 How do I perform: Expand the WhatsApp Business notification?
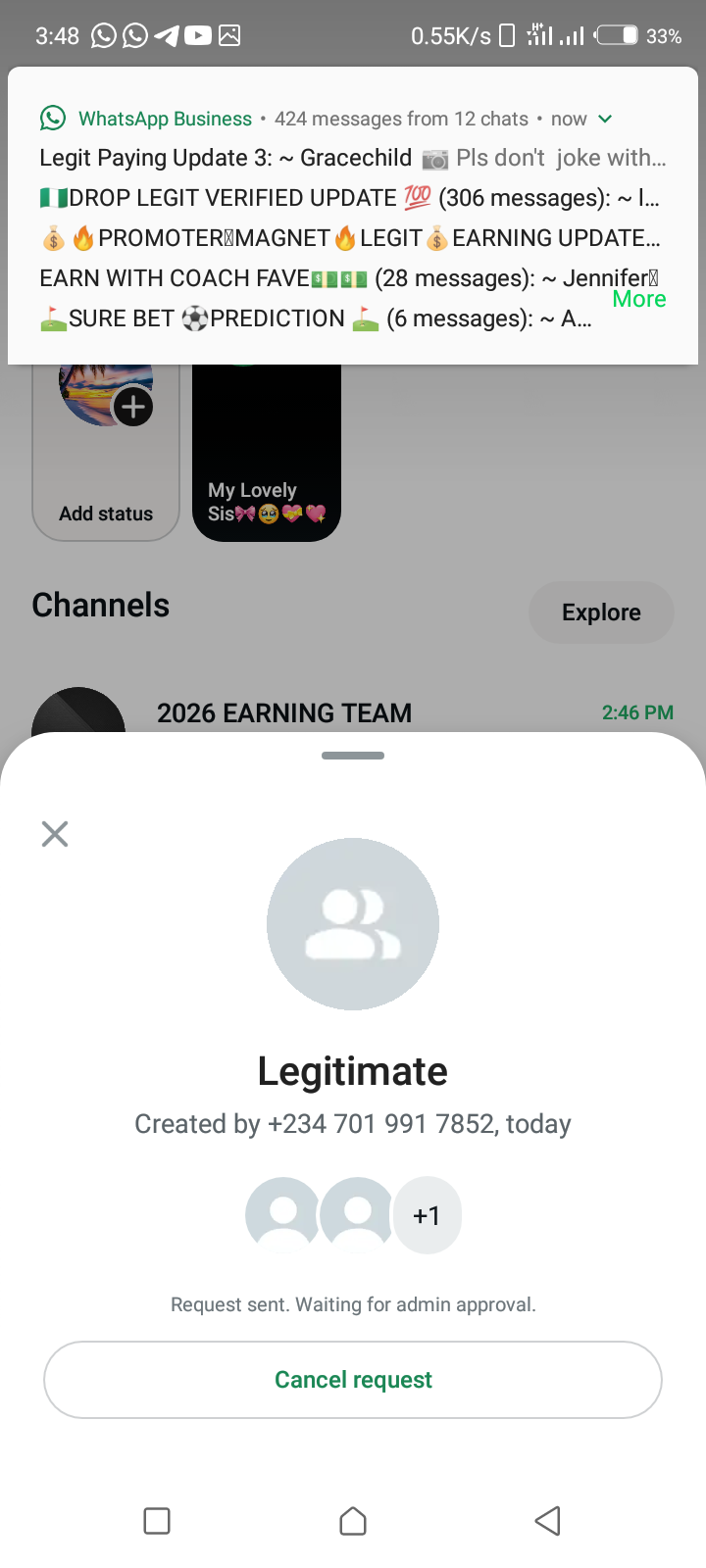click(605, 119)
